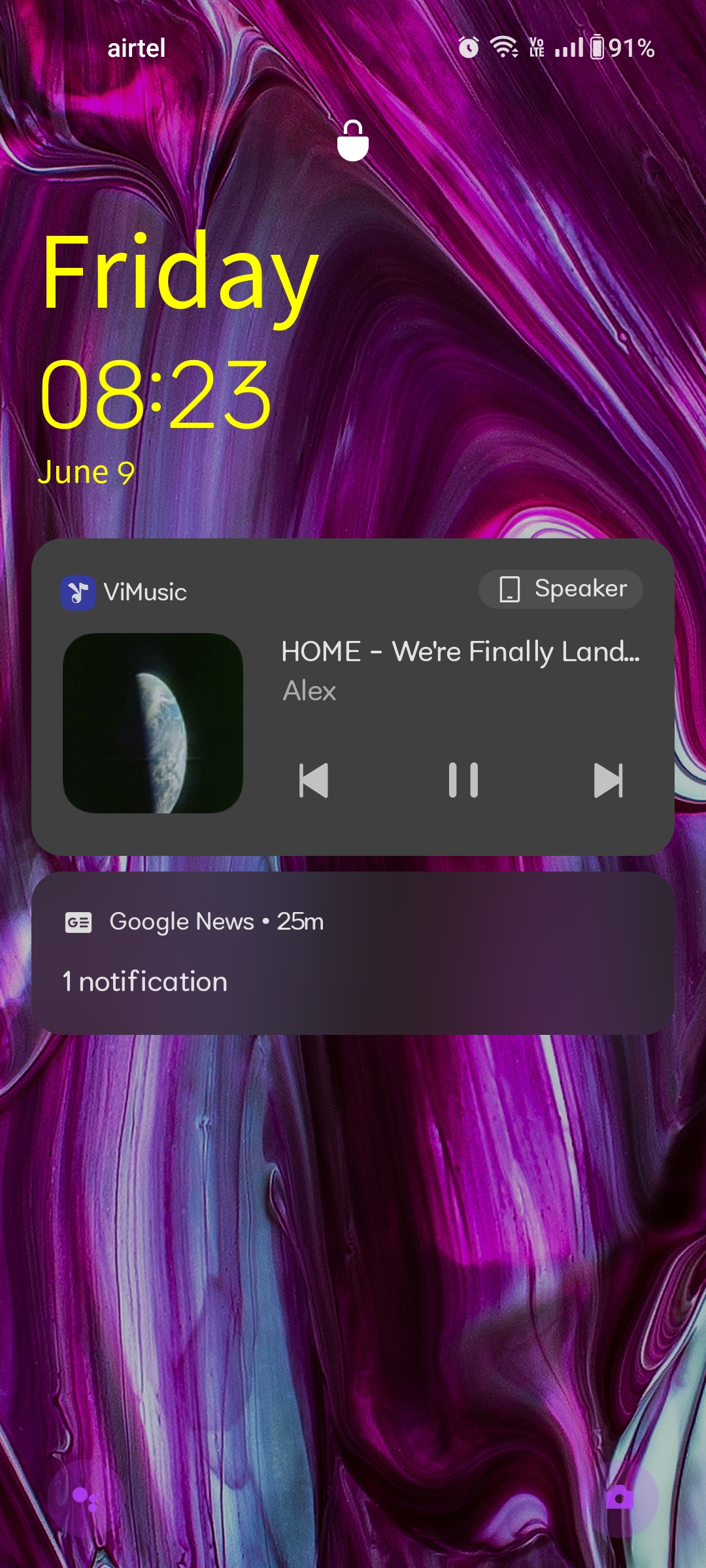The height and width of the screenshot is (1568, 706).
Task: Tap the lock icon to unlock
Action: point(353,140)
